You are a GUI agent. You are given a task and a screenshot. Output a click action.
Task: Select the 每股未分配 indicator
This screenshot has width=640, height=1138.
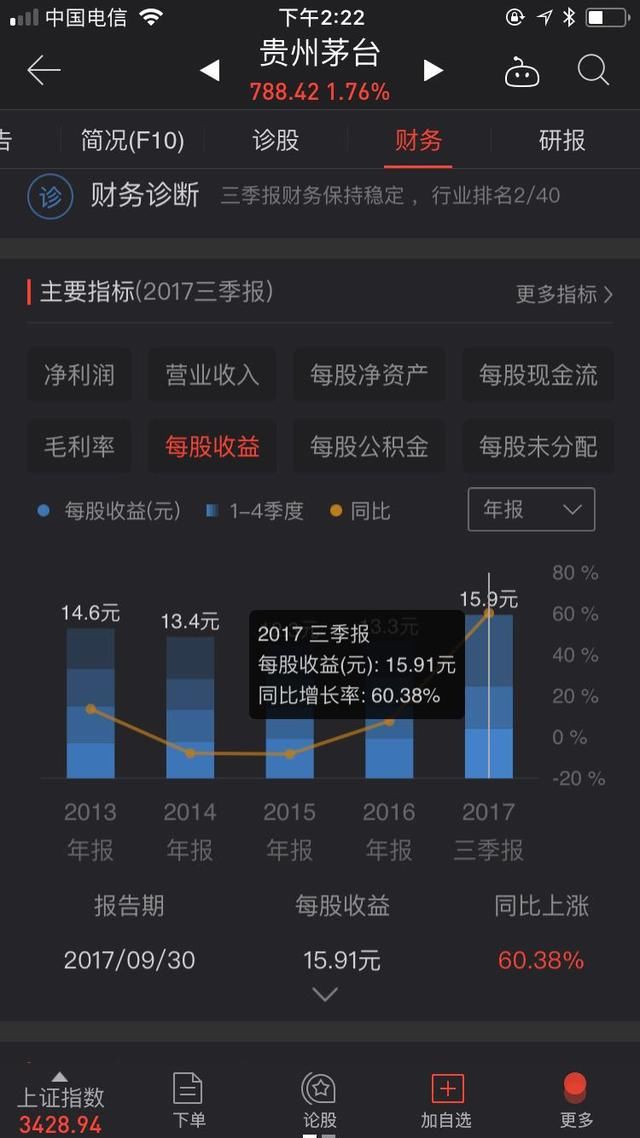(538, 446)
